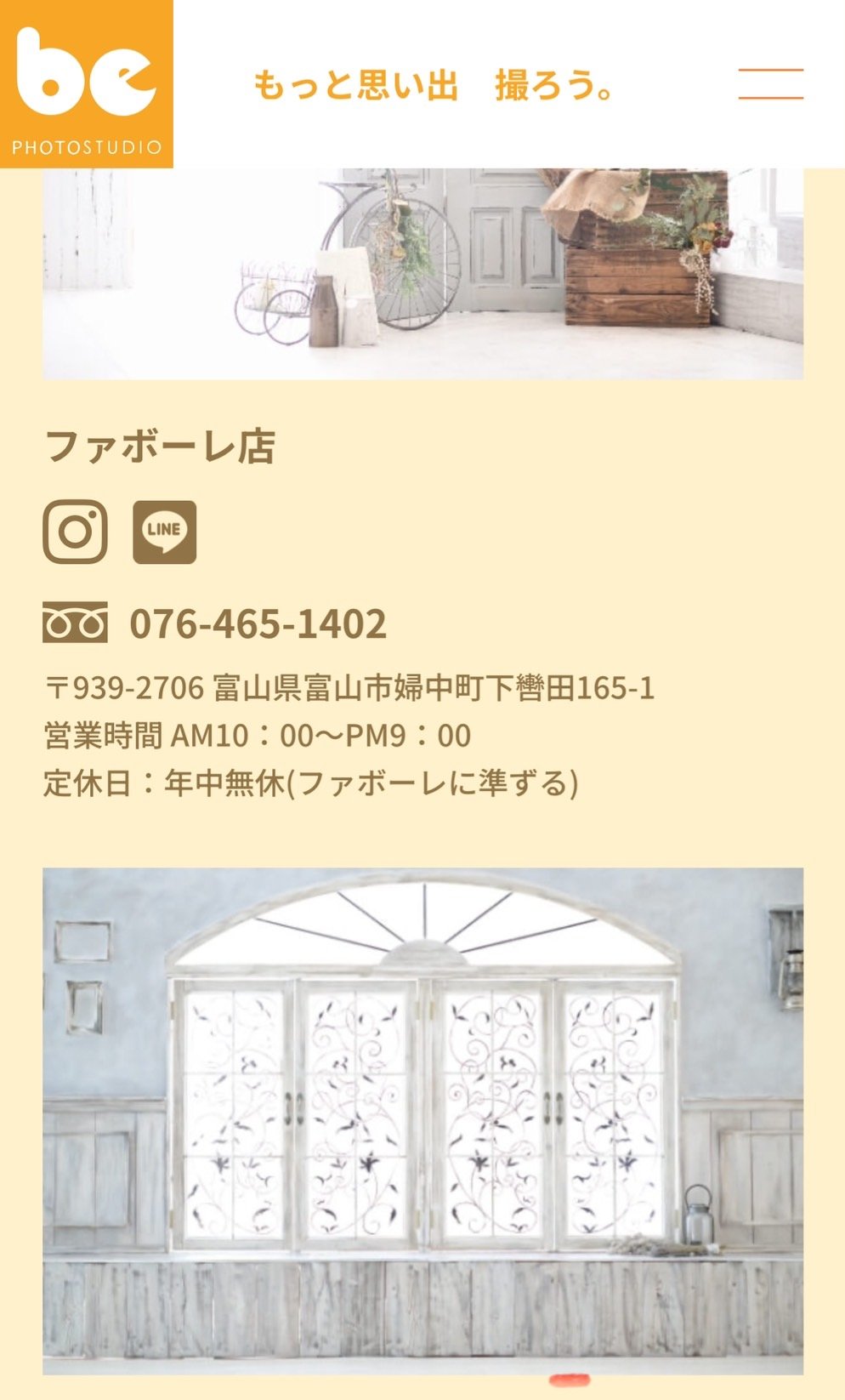Open ファボーレ店 Instagram page
The image size is (845, 1400).
pos(76,532)
